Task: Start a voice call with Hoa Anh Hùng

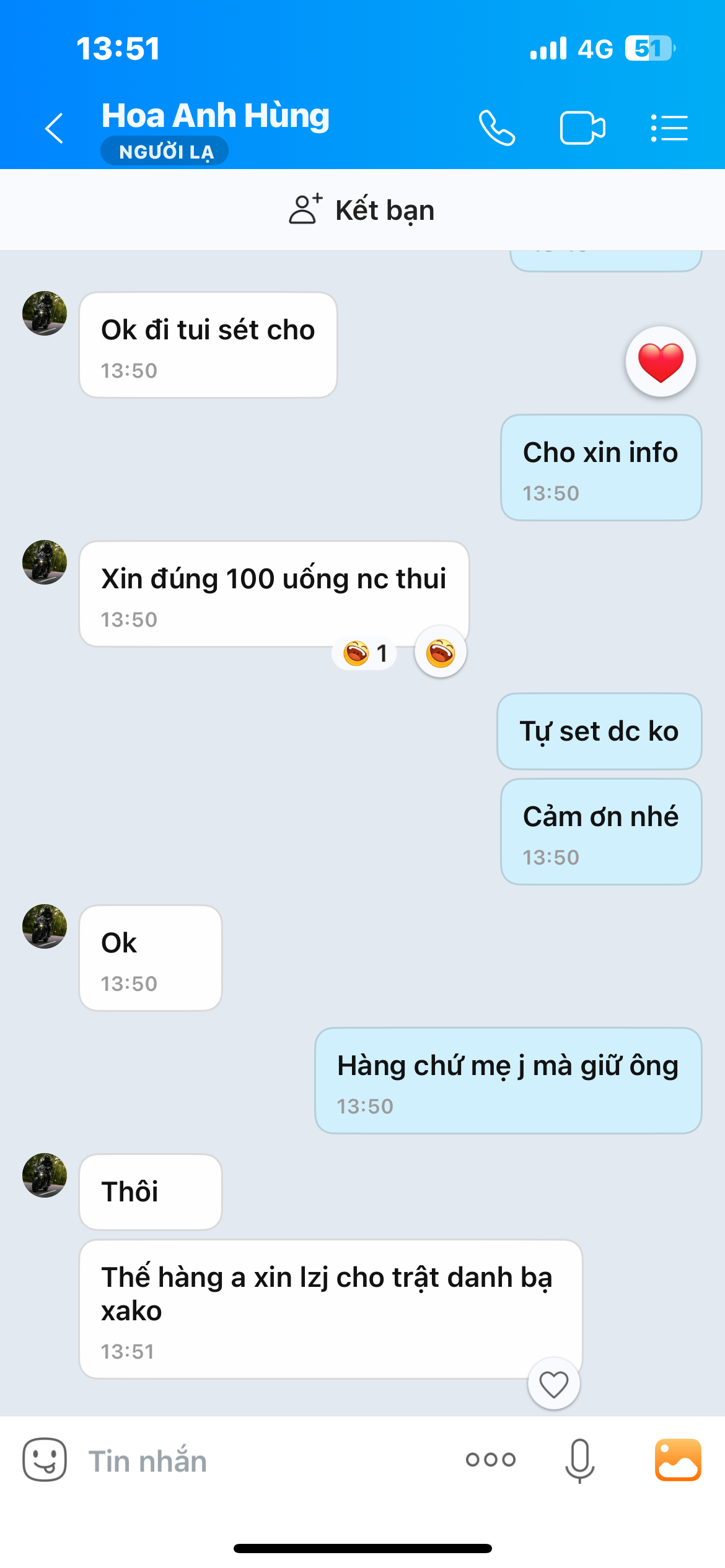Action: pyautogui.click(x=497, y=128)
